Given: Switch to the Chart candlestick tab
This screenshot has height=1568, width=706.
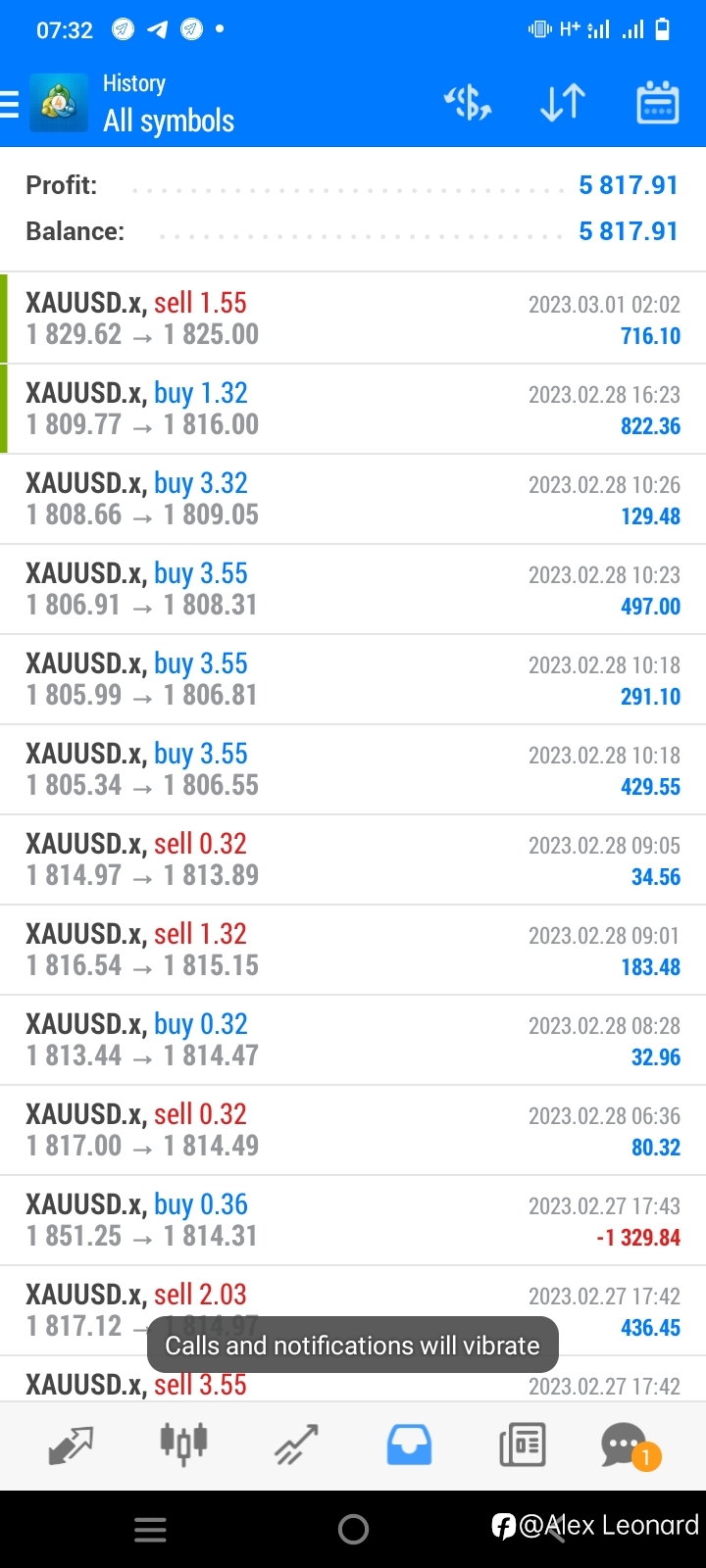Looking at the screenshot, I should point(183,1445).
